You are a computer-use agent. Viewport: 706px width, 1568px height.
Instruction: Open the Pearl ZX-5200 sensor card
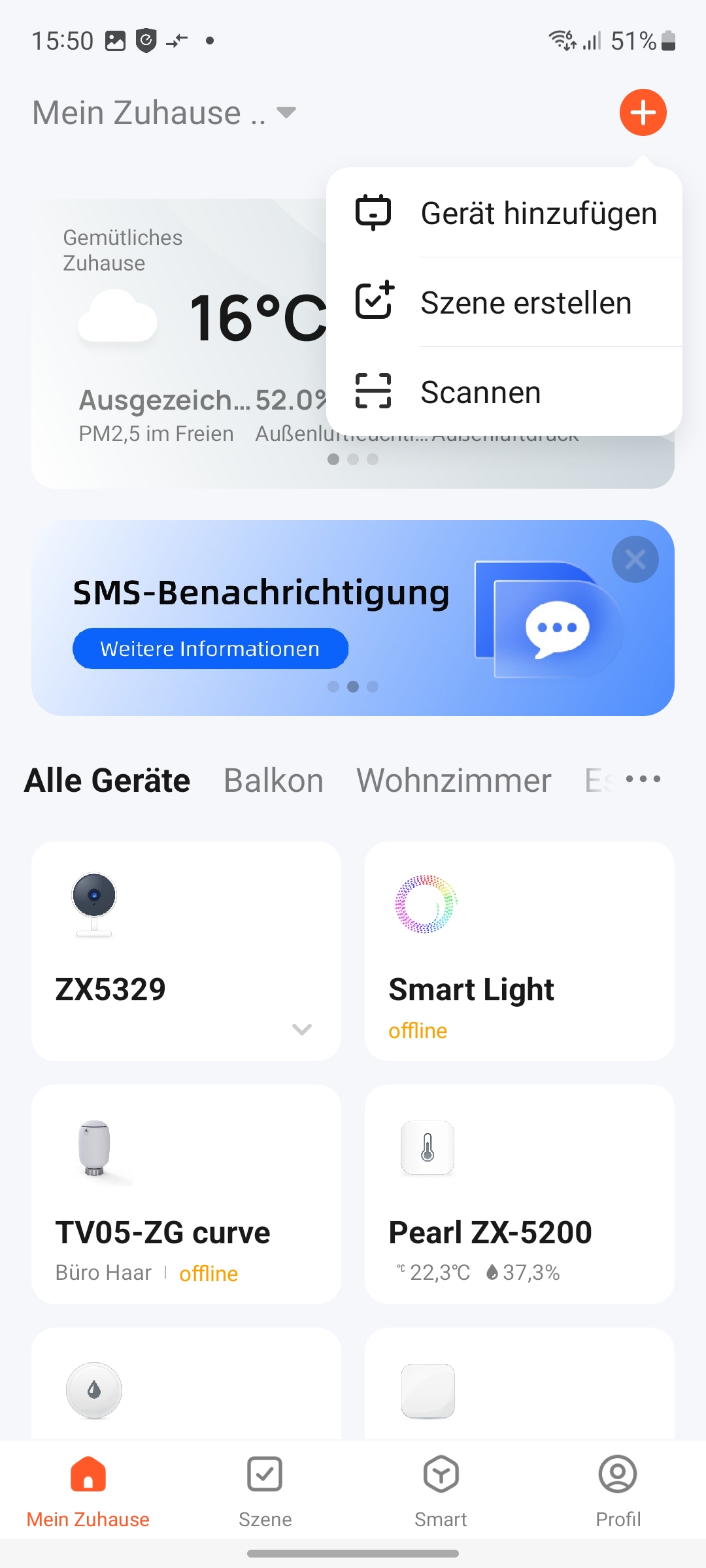point(519,1194)
